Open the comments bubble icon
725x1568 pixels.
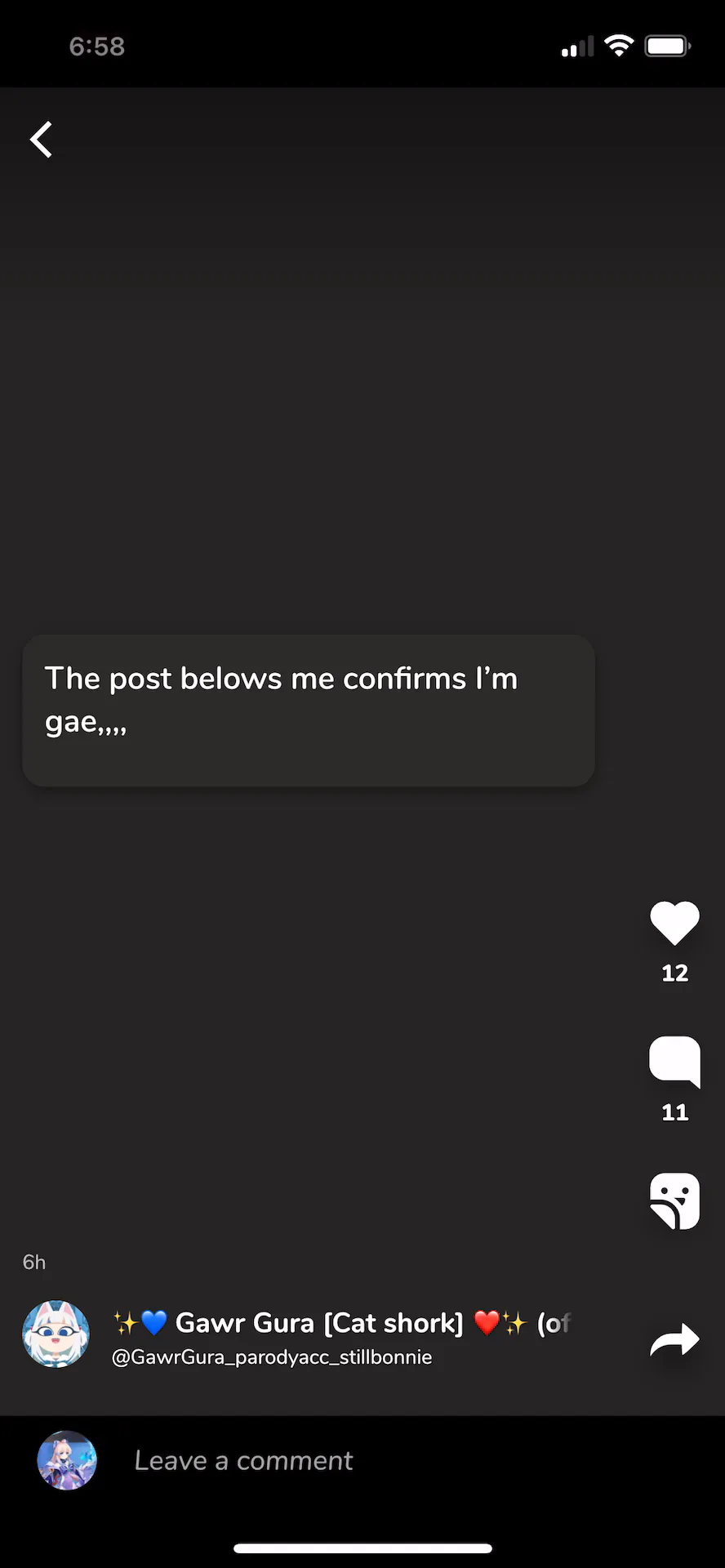(x=674, y=1061)
